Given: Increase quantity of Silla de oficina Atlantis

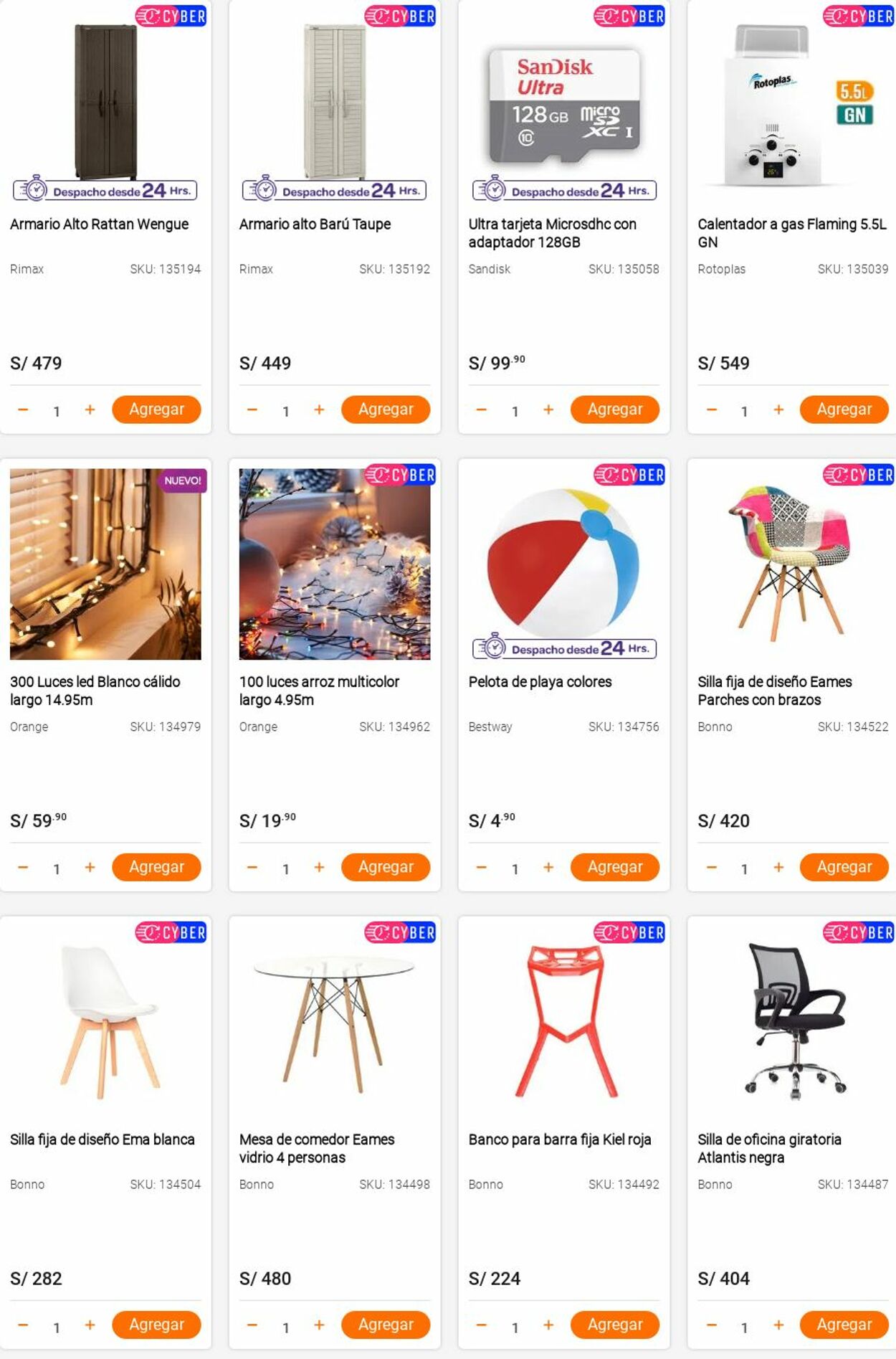Looking at the screenshot, I should (778, 1325).
